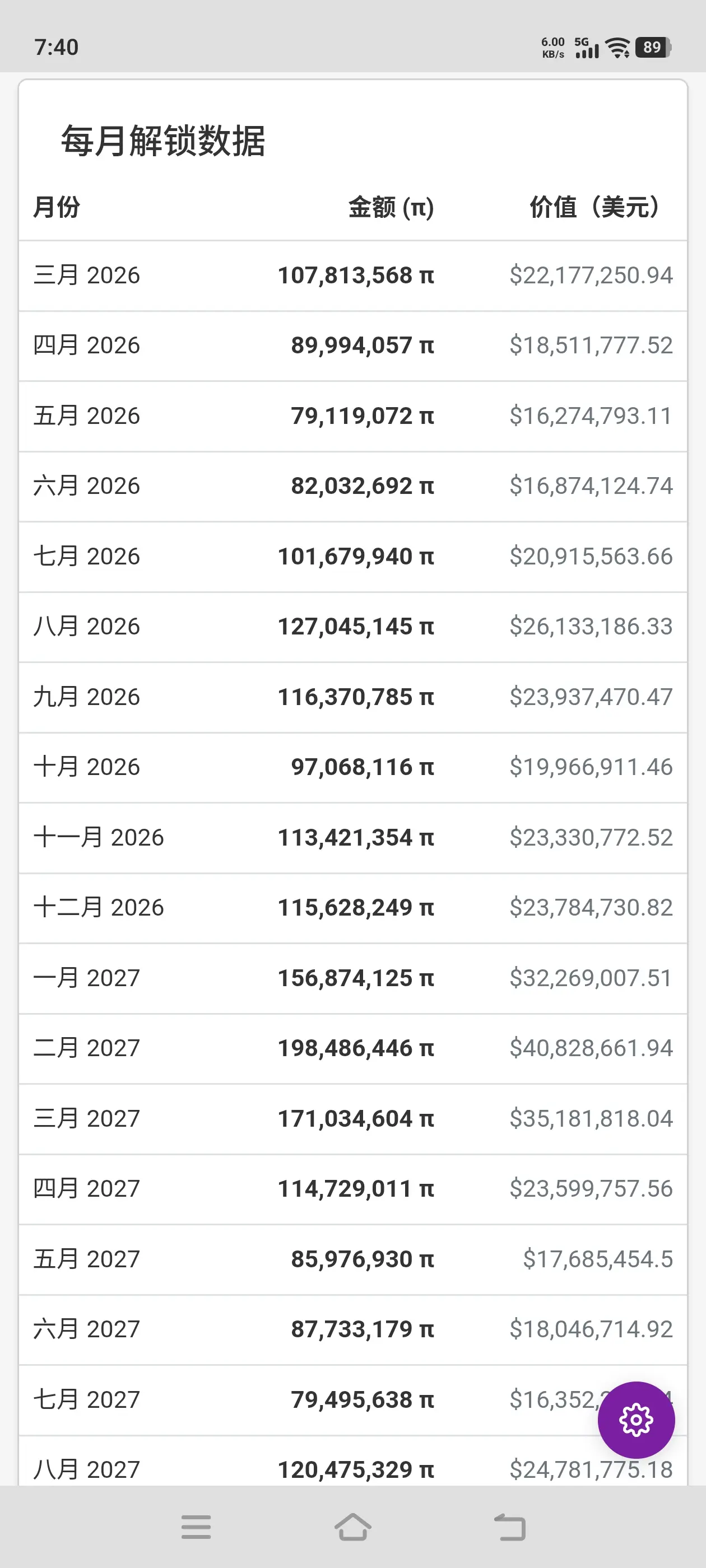The height and width of the screenshot is (1568, 706).
Task: Open the purple settings gear button
Action: [636, 1420]
